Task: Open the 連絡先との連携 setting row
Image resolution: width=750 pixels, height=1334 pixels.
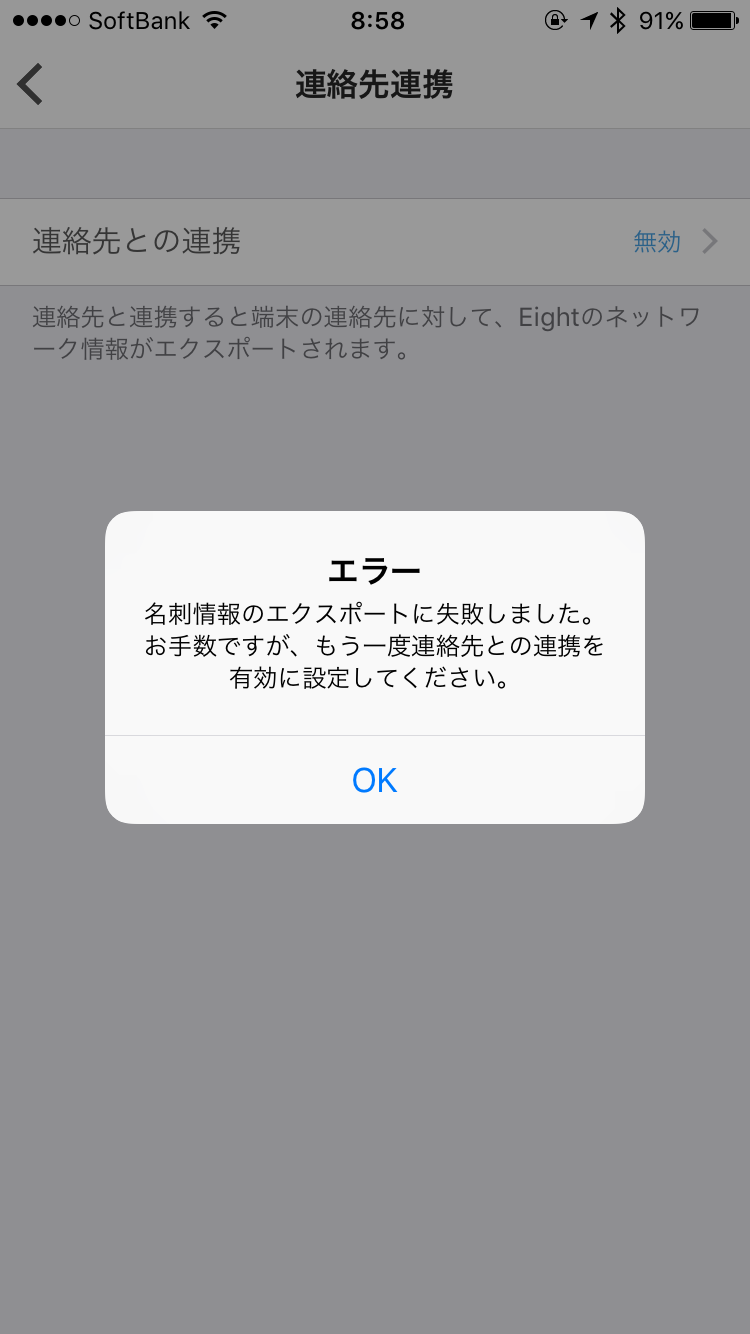Action: tap(375, 242)
